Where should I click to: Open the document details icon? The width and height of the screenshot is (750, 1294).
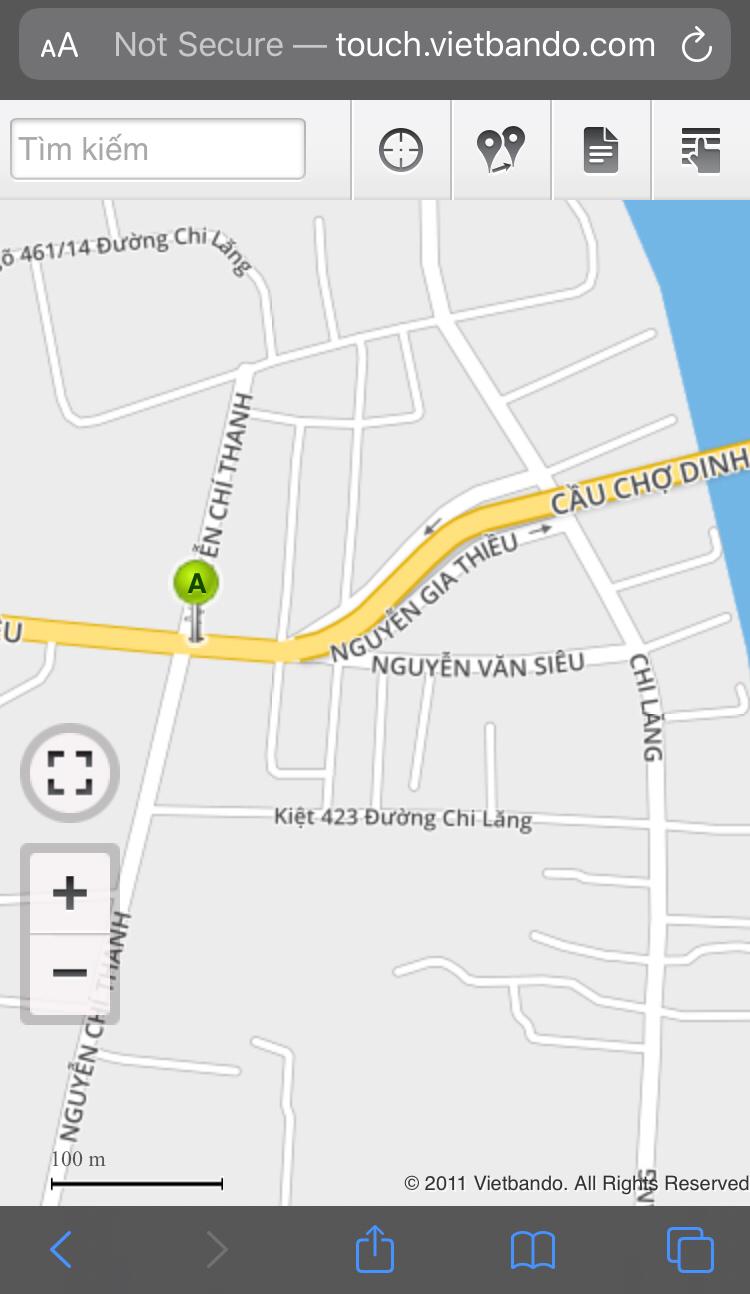[601, 151]
